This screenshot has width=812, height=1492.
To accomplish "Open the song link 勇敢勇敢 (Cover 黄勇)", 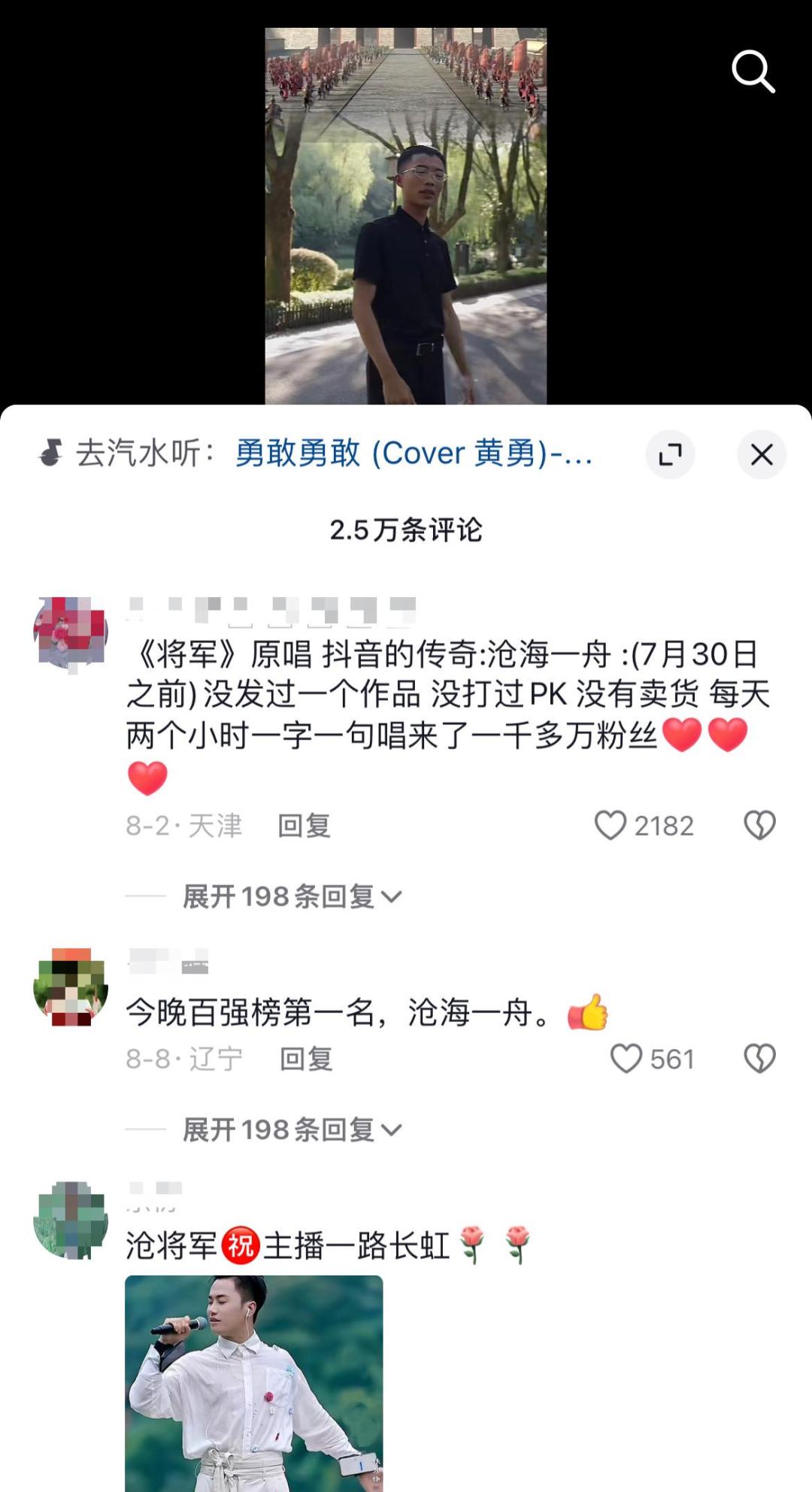I will 414,453.
